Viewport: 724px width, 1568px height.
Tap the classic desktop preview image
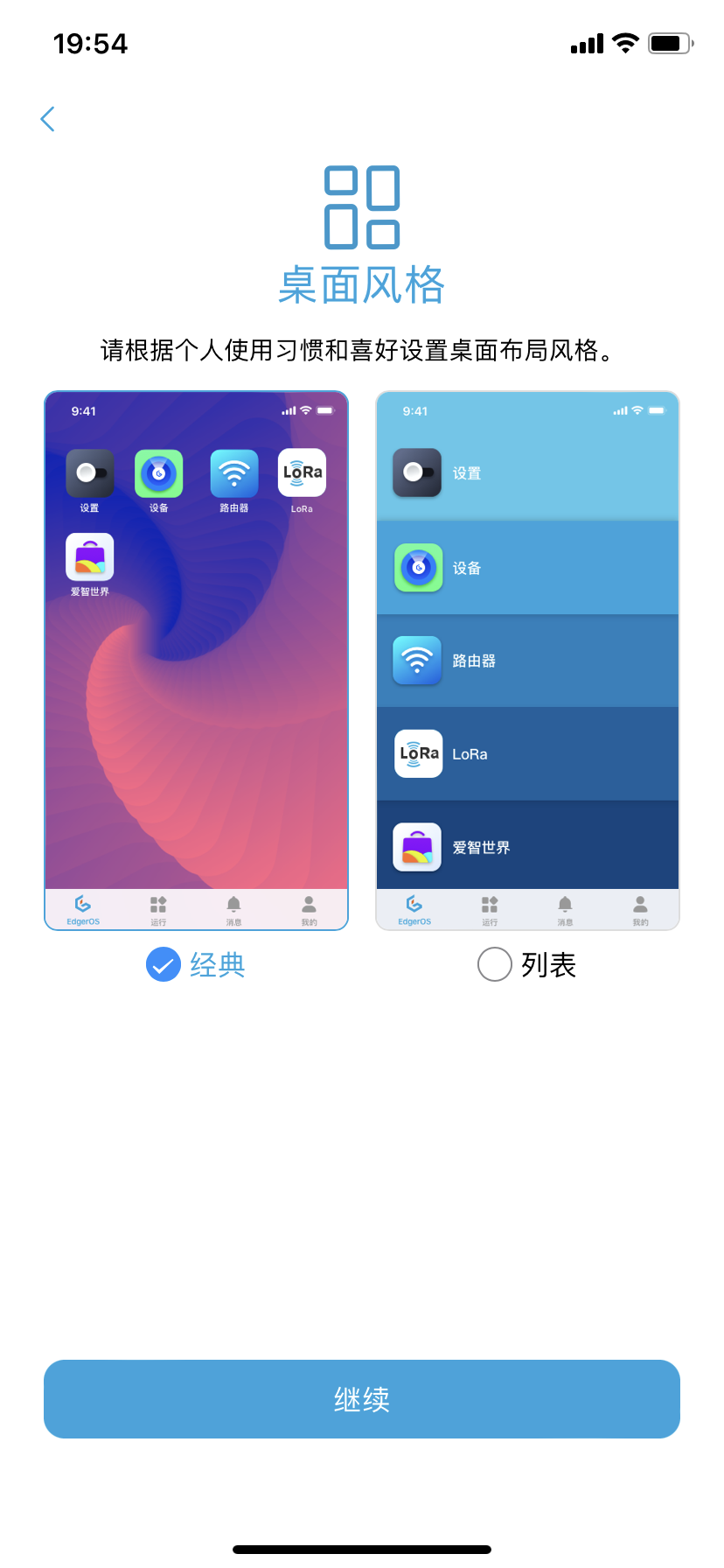tap(196, 661)
